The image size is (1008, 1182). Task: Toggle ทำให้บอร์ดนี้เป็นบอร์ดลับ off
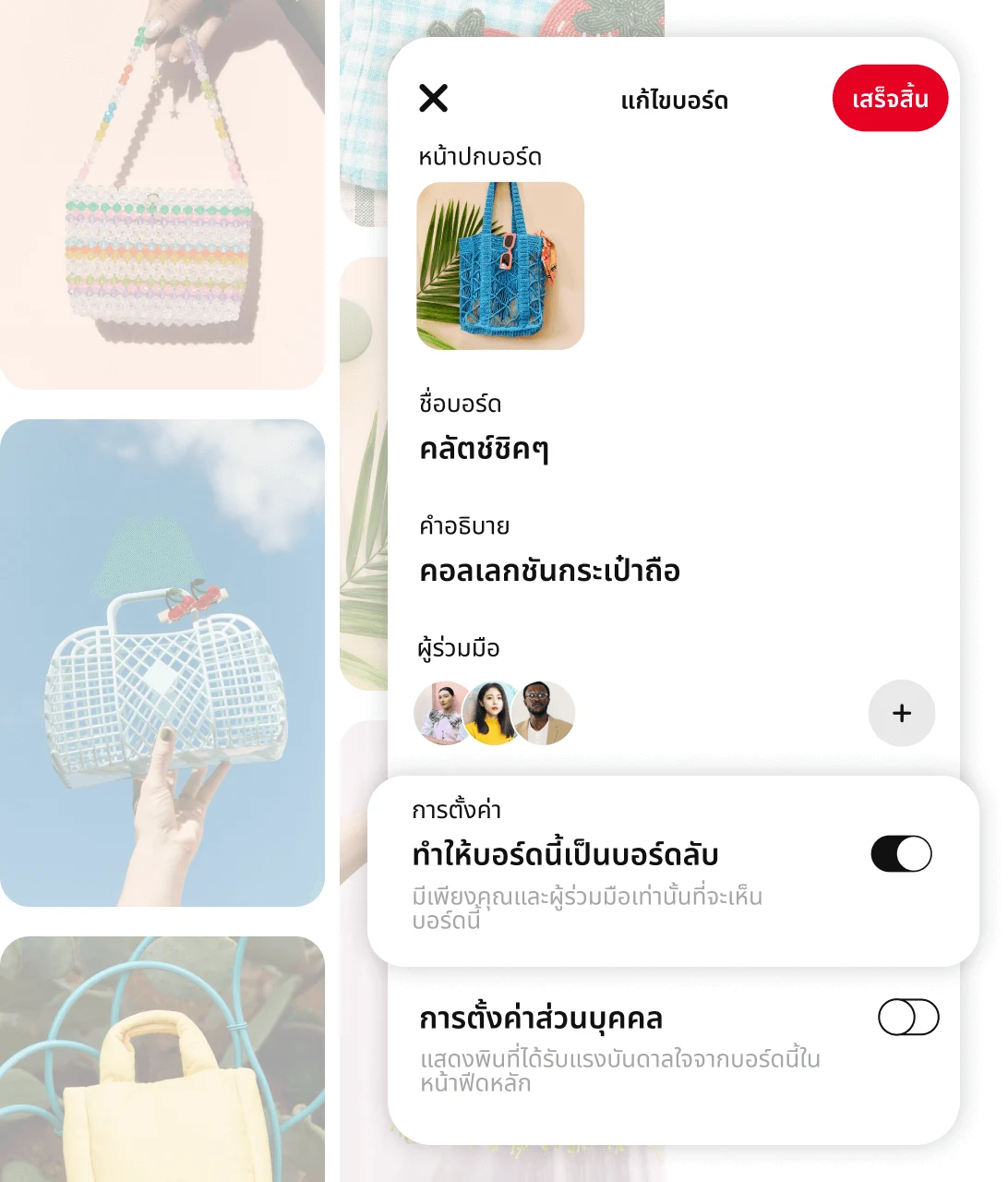click(x=901, y=854)
